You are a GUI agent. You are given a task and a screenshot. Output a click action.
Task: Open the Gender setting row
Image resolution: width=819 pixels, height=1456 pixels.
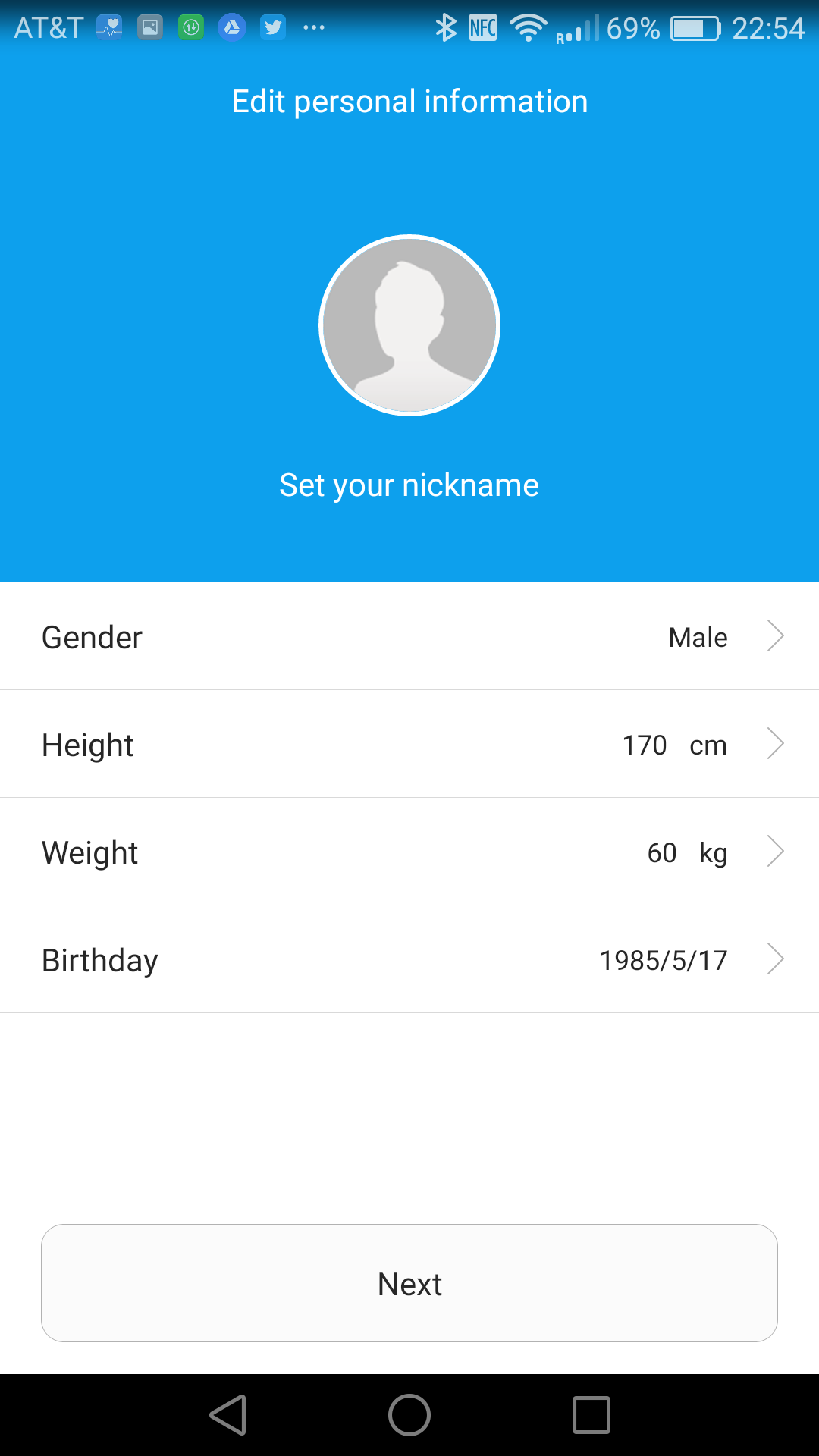[x=409, y=636]
